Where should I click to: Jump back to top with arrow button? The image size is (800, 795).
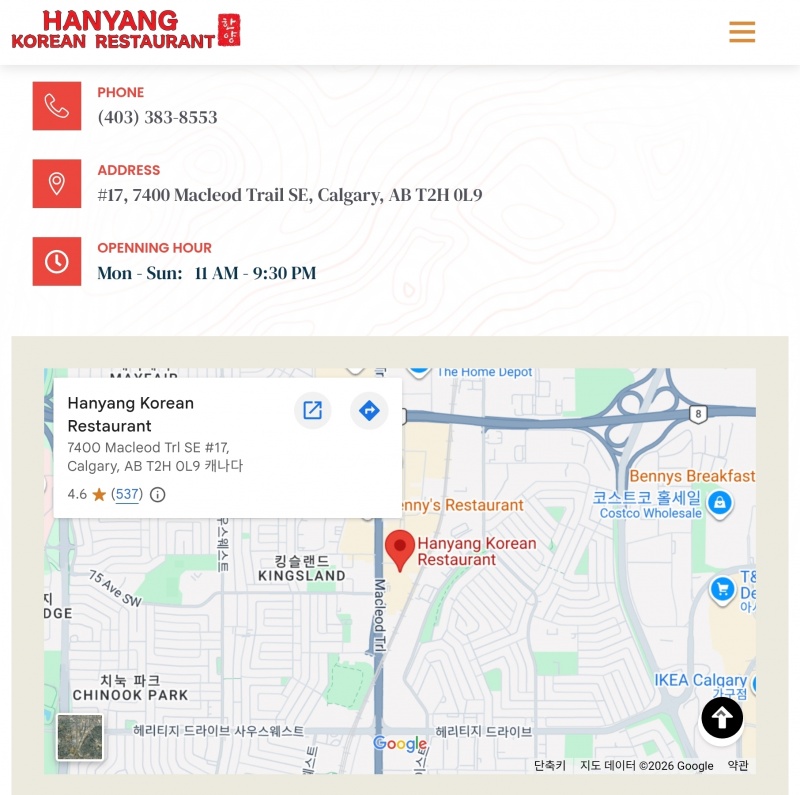722,717
